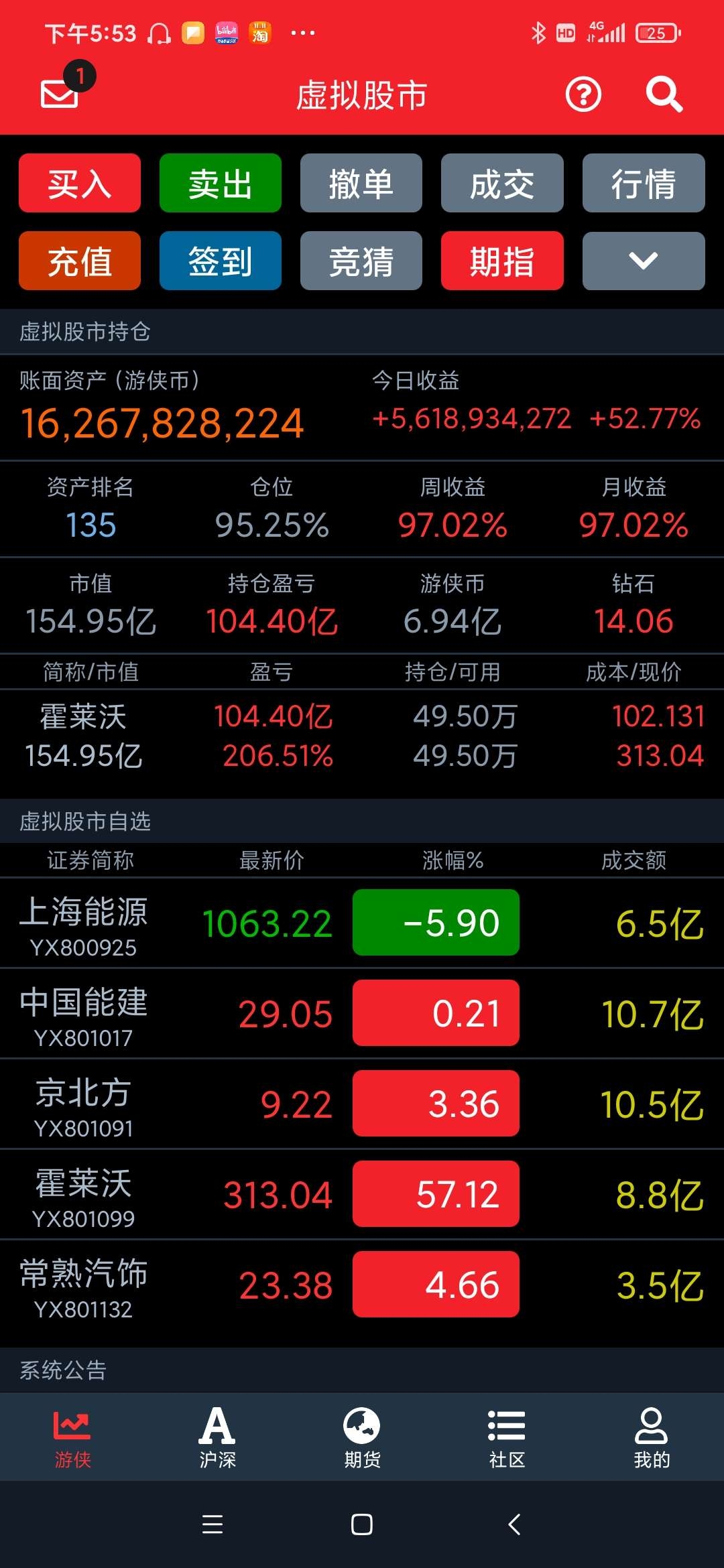Tap the green 卖出 sell button

click(x=221, y=183)
